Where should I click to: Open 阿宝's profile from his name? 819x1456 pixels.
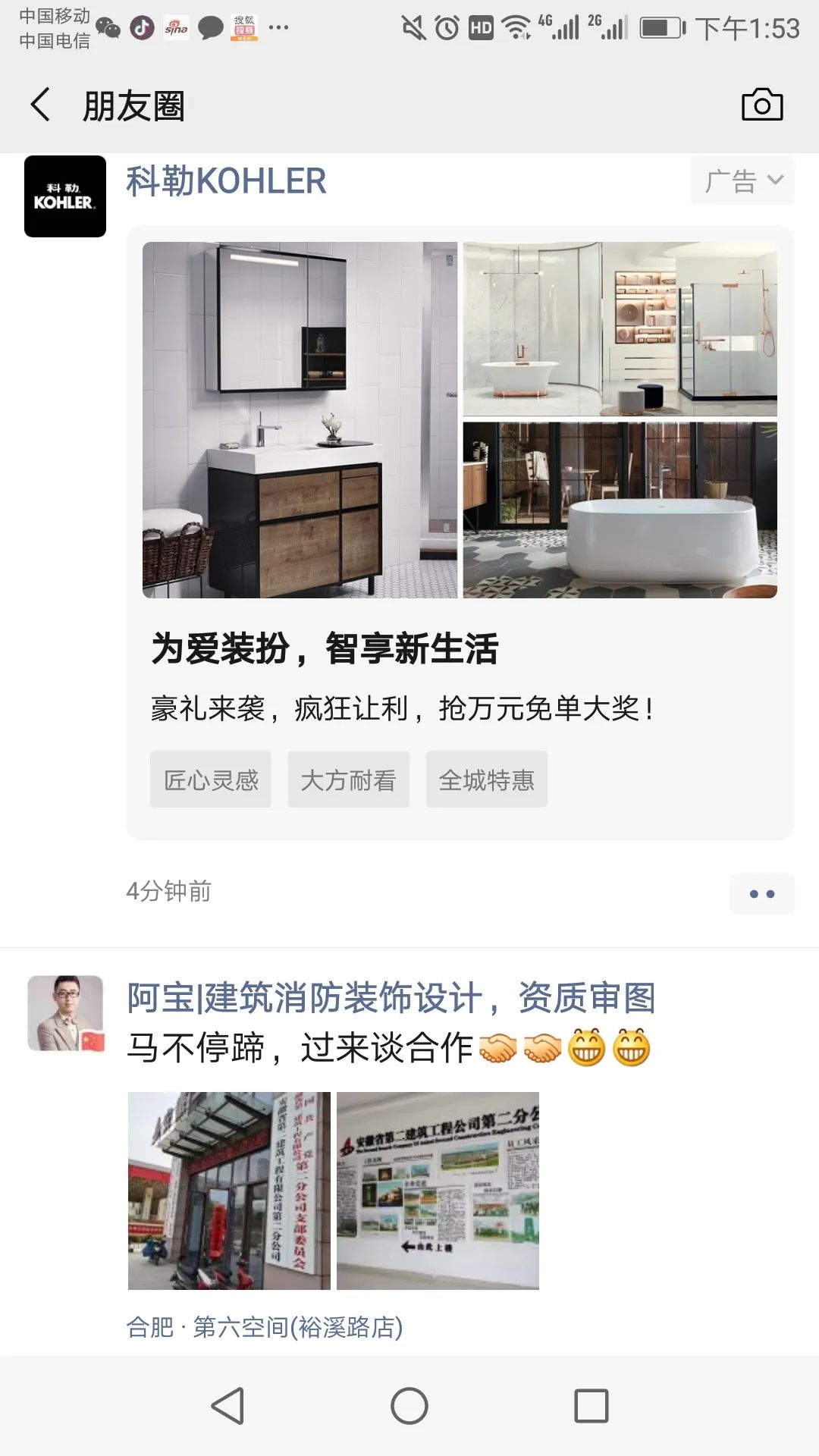(391, 997)
